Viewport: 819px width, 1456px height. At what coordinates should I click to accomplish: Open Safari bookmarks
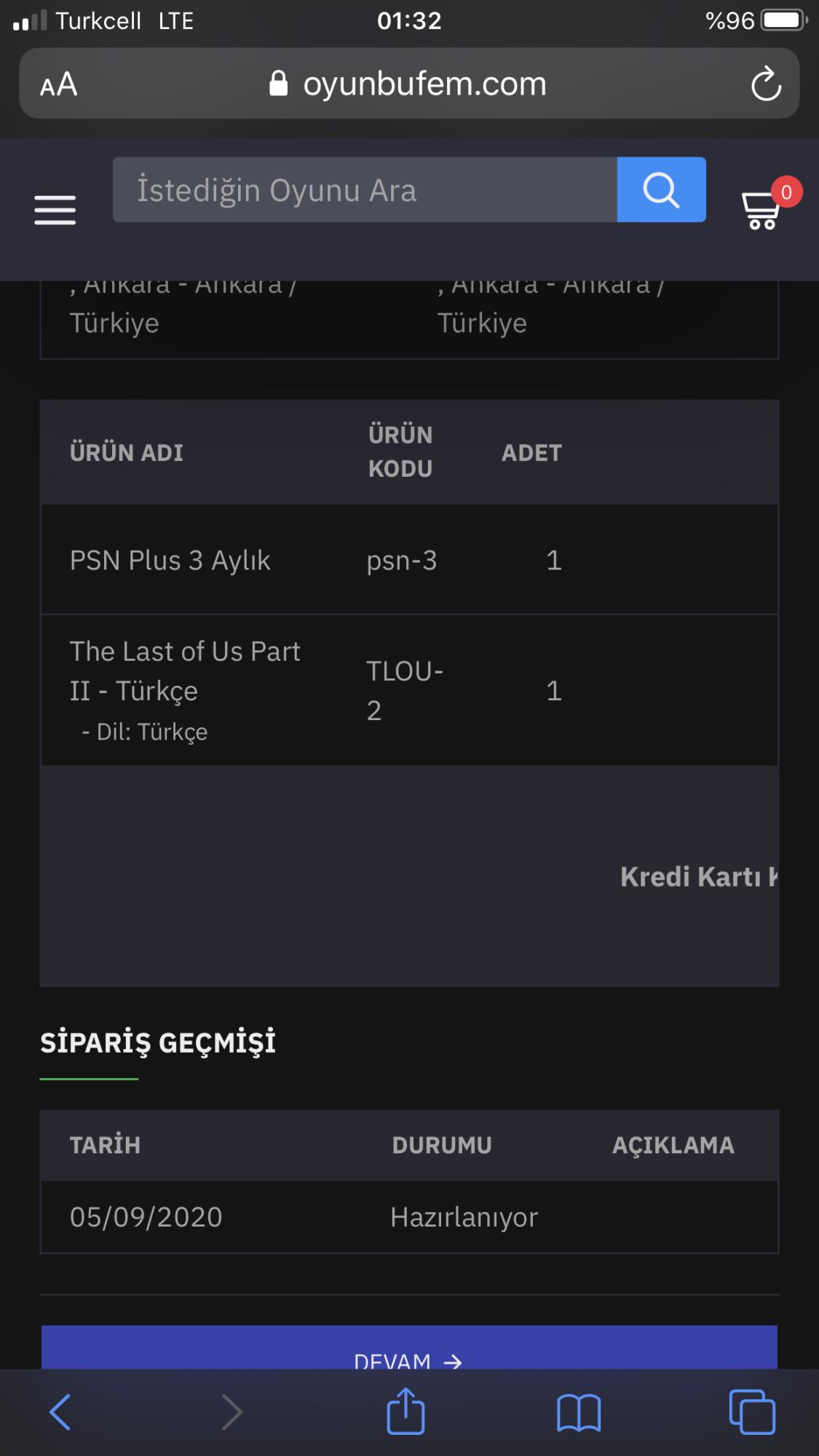pyautogui.click(x=579, y=1412)
